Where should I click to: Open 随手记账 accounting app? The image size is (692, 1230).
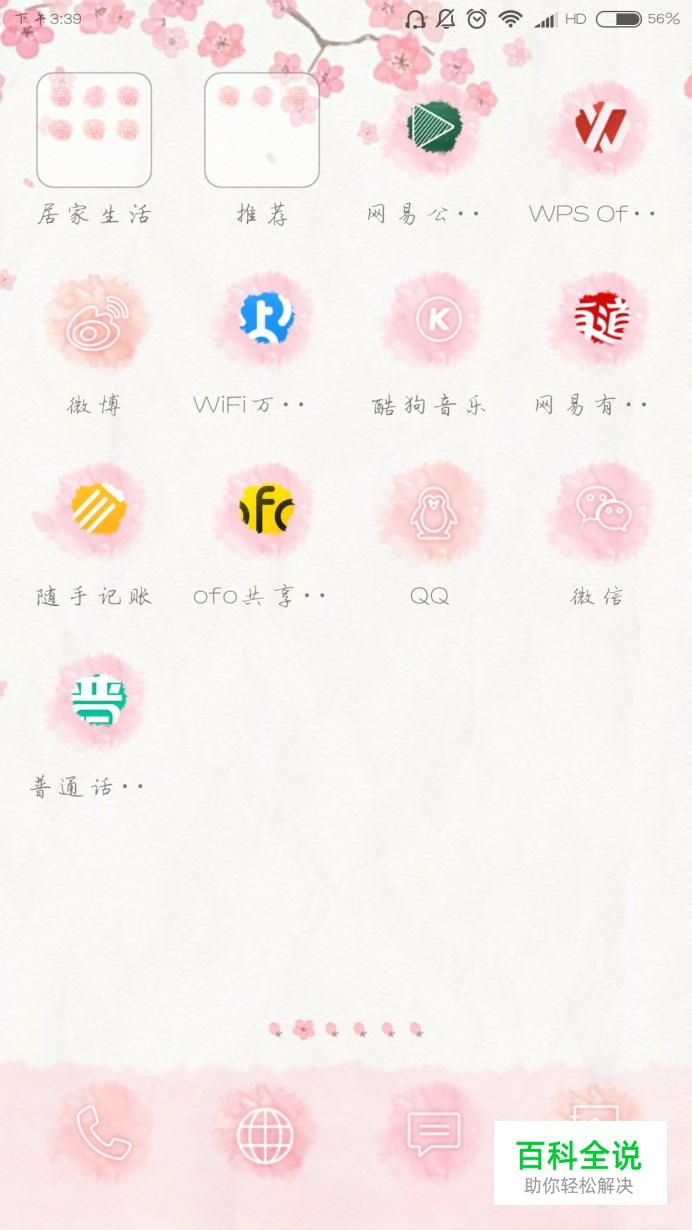[98, 510]
